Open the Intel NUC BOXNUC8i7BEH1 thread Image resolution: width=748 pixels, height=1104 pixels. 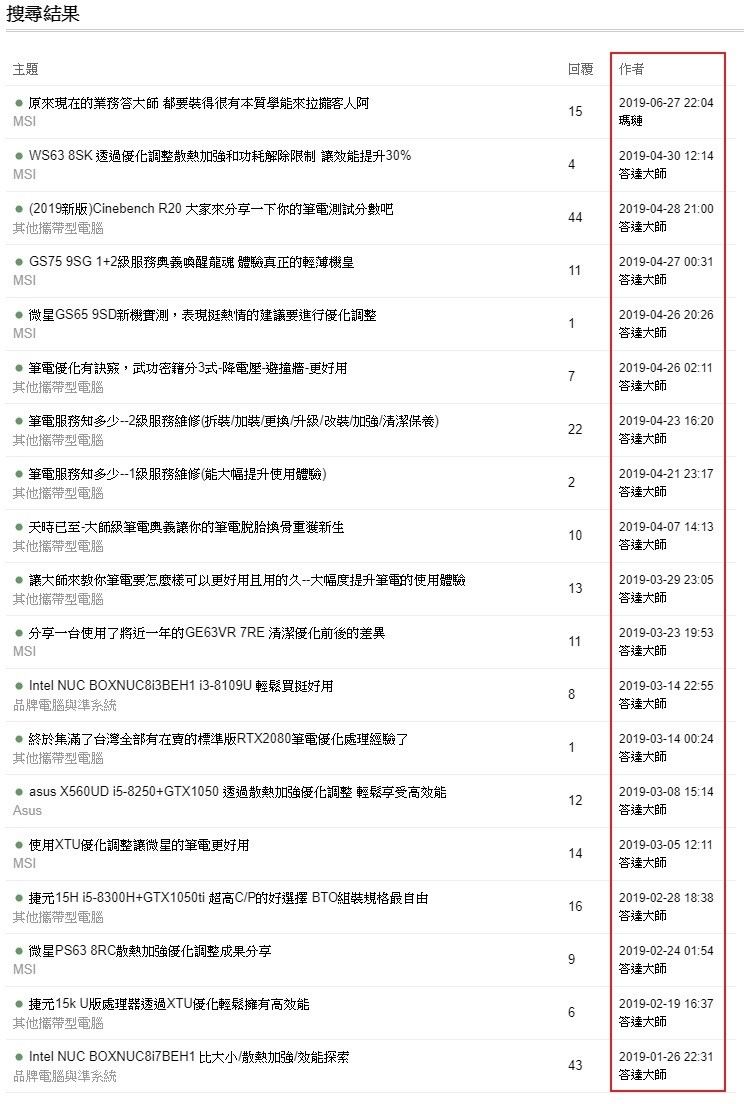tap(188, 1057)
